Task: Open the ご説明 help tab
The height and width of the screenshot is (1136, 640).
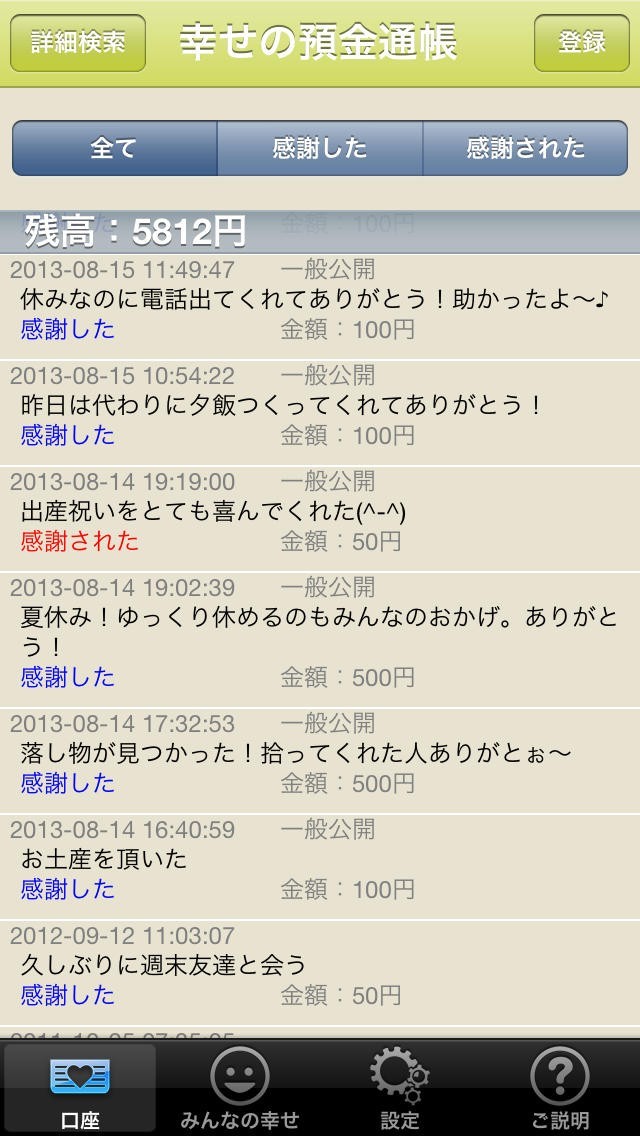Action: point(560,1088)
